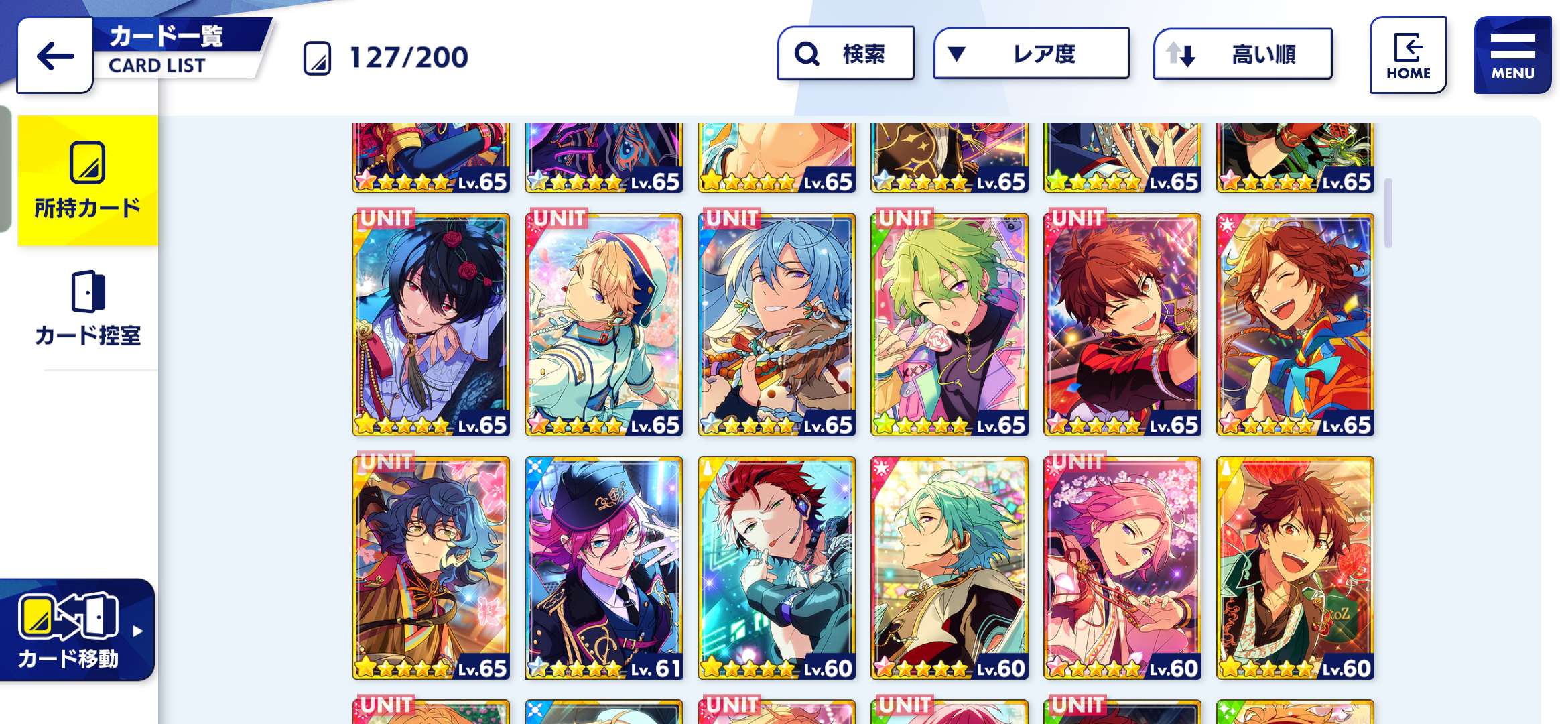Screen dimensions: 1568x724
Task: Open pink-haired cherry blossom card
Action: (1122, 568)
